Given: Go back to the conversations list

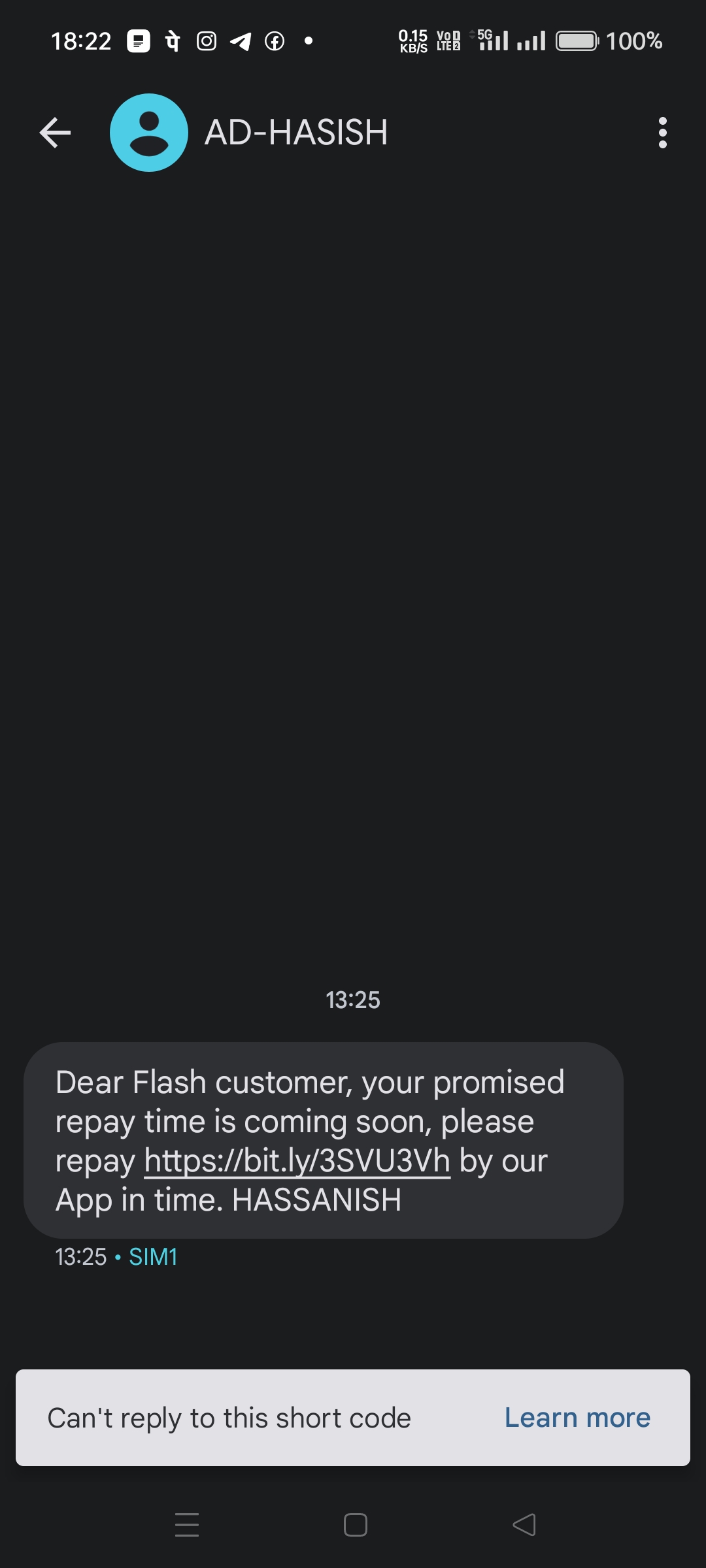Looking at the screenshot, I should (55, 133).
